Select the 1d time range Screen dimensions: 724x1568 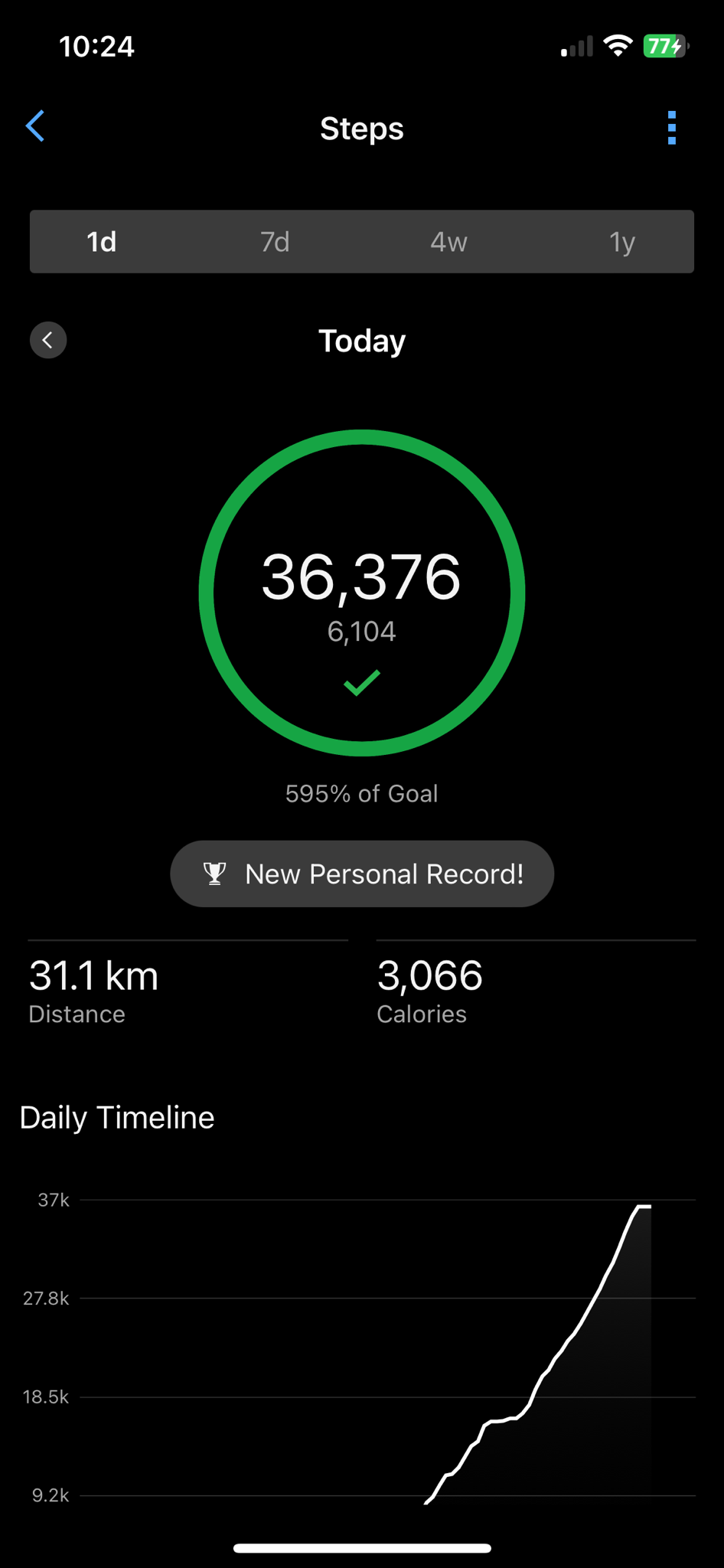point(102,242)
